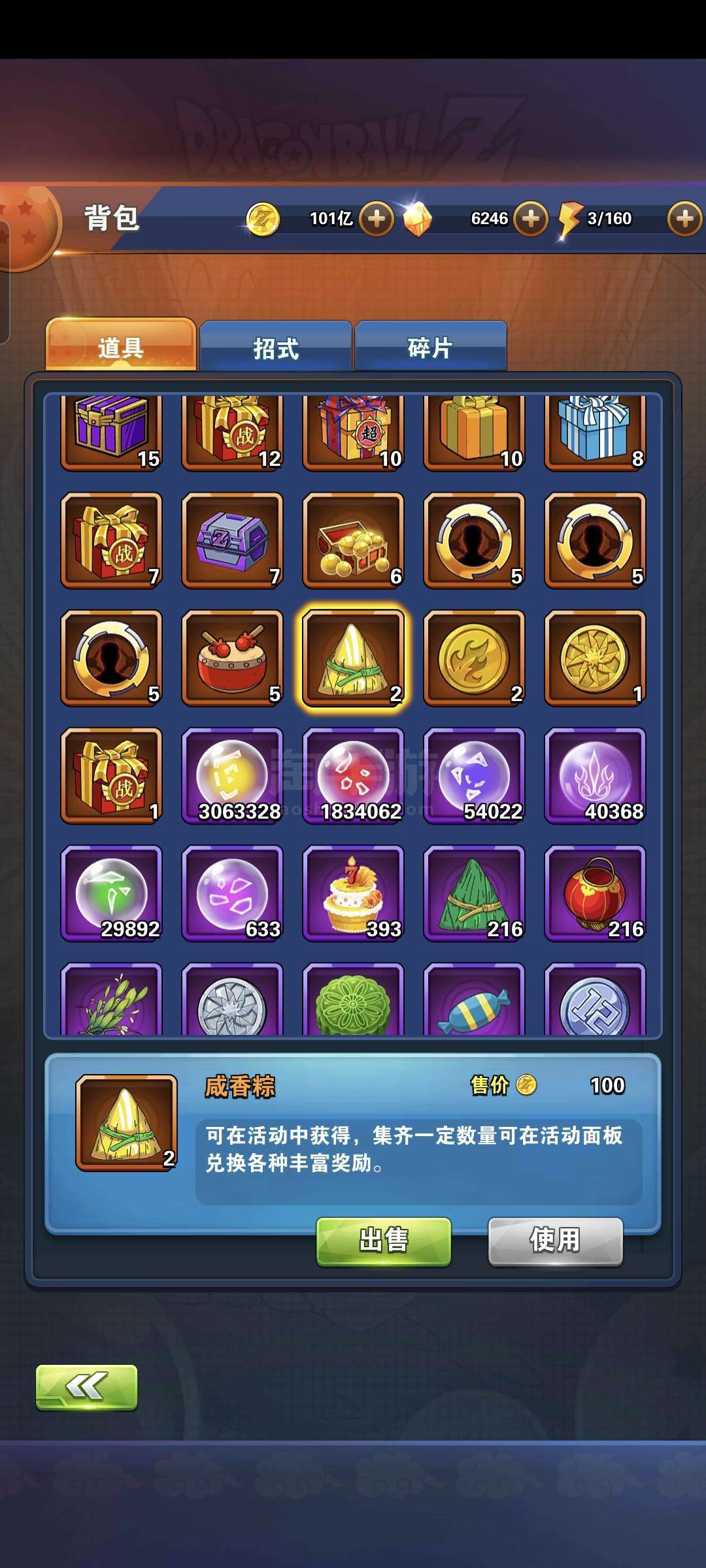Select the gold treasure chest with 6
The image size is (706, 1568).
(353, 540)
